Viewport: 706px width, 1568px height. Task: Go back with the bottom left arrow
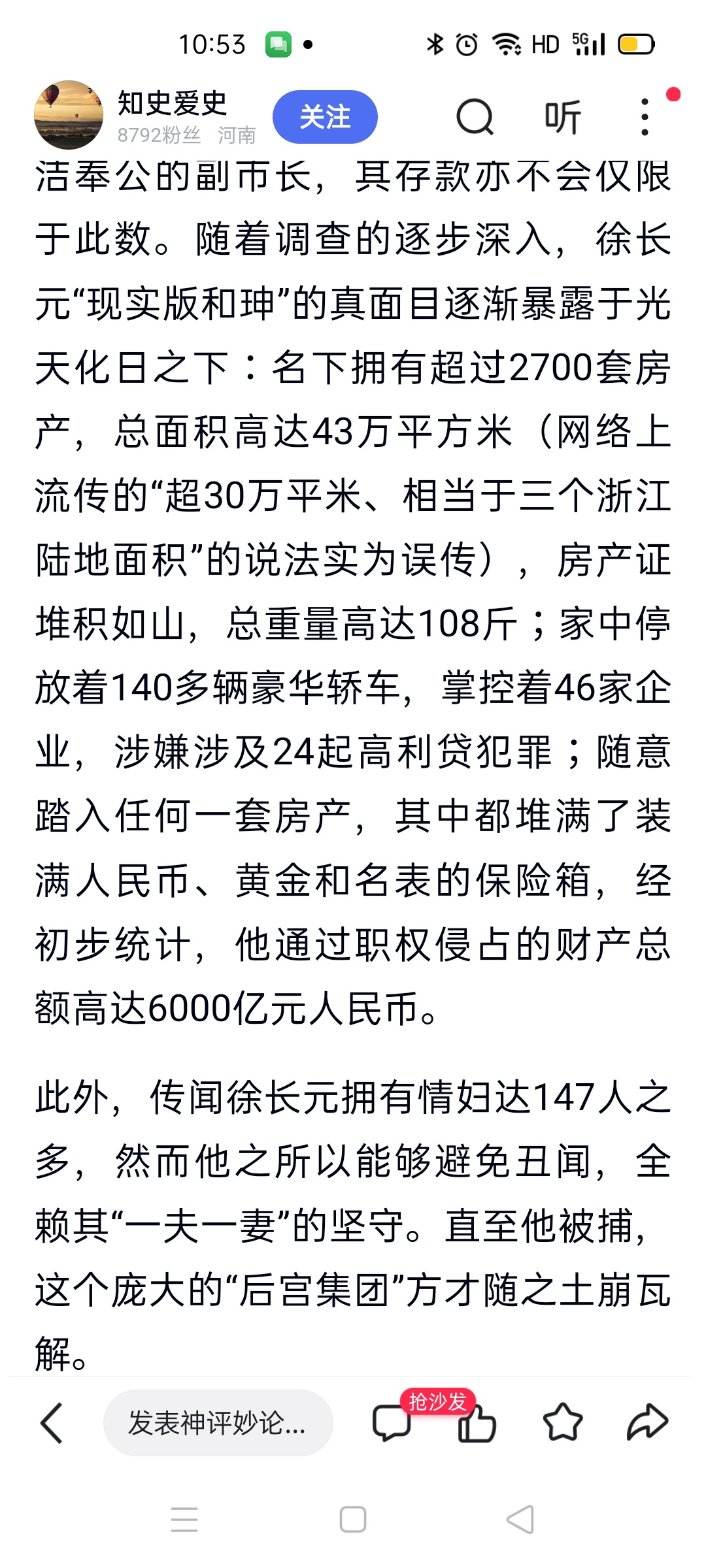(x=52, y=1423)
